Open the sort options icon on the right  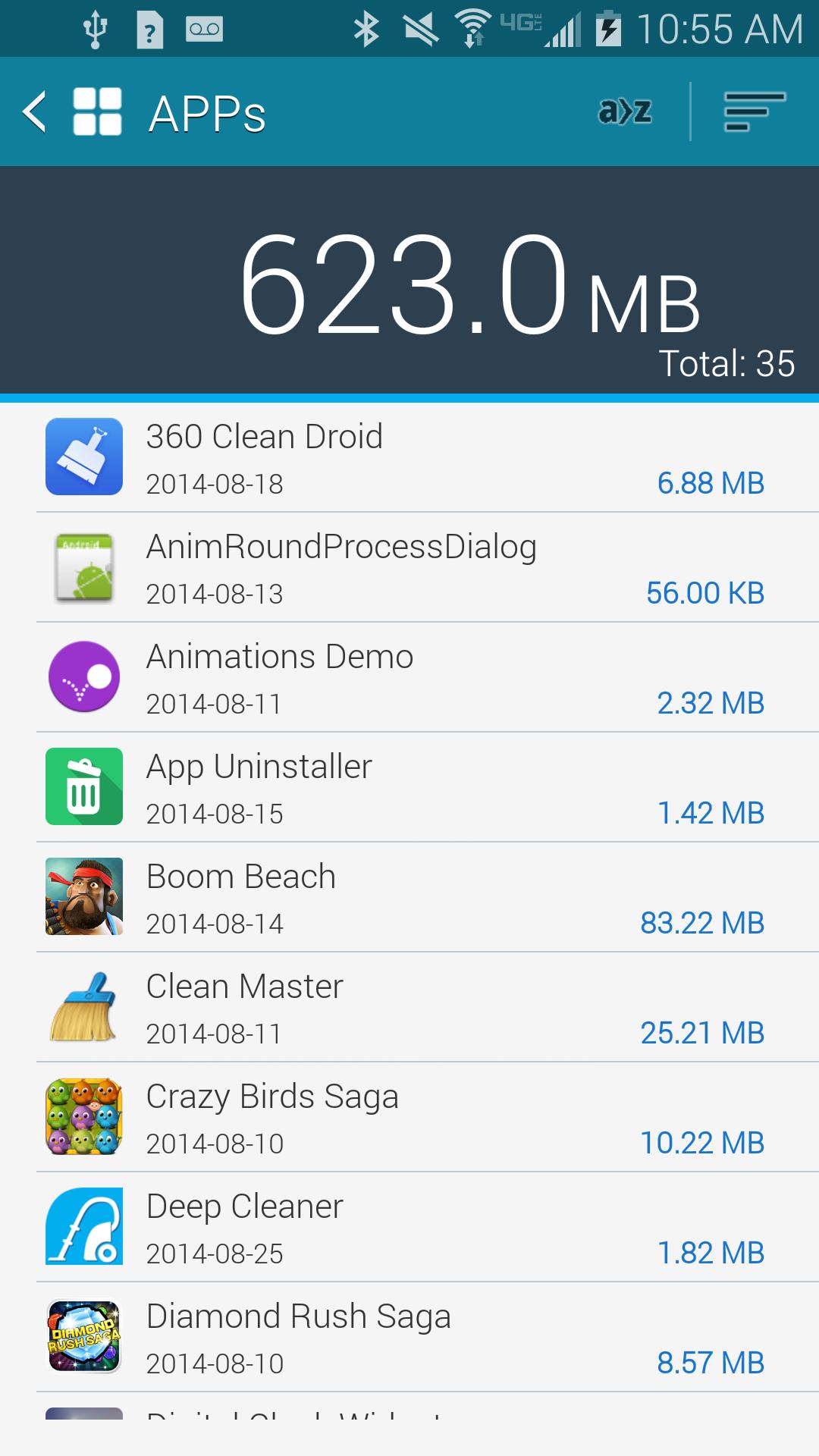pyautogui.click(x=755, y=111)
